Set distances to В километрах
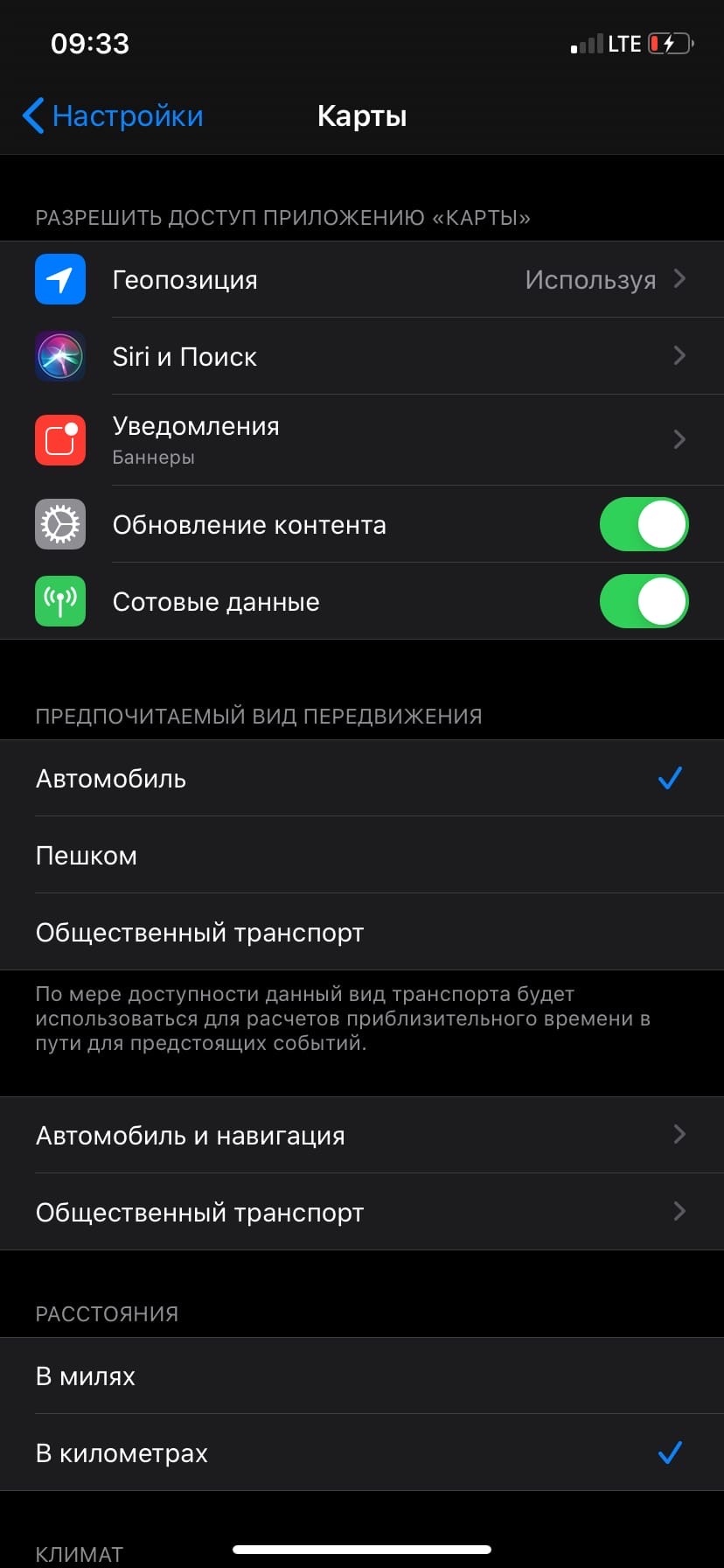Screen dimensions: 724x1568 click(362, 1453)
